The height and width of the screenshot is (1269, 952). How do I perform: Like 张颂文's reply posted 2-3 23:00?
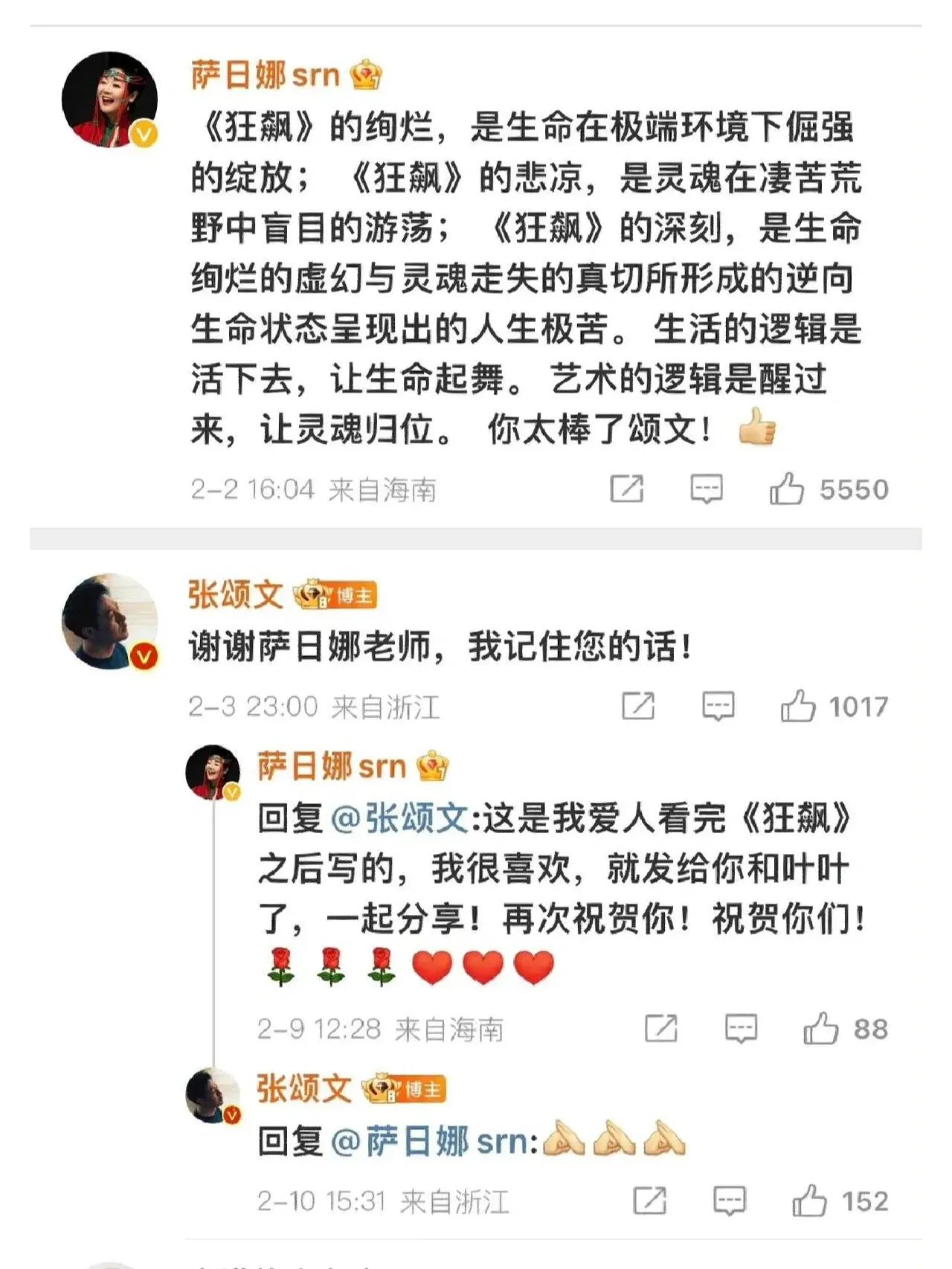coord(798,706)
